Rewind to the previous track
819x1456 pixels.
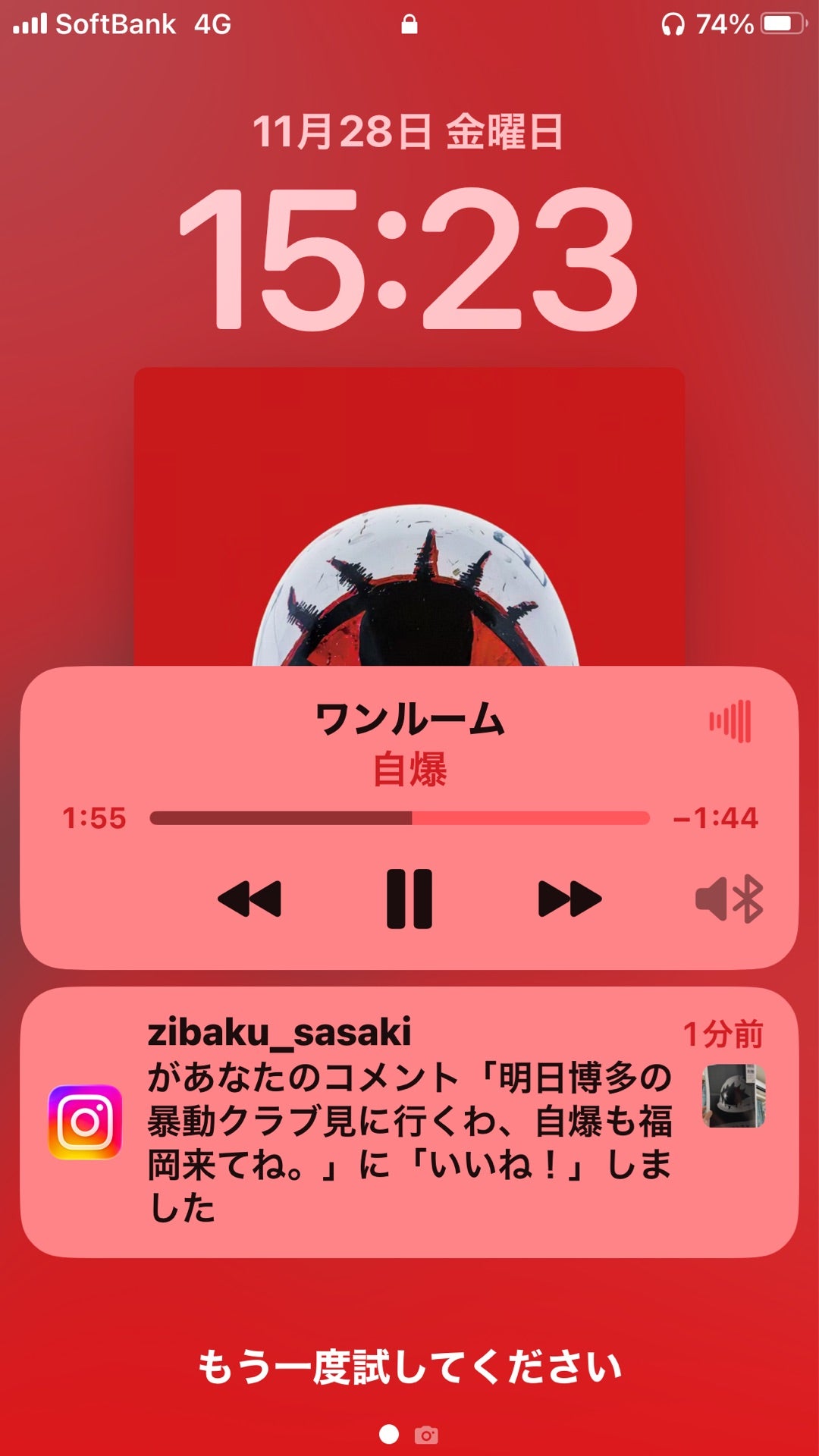coord(250,899)
